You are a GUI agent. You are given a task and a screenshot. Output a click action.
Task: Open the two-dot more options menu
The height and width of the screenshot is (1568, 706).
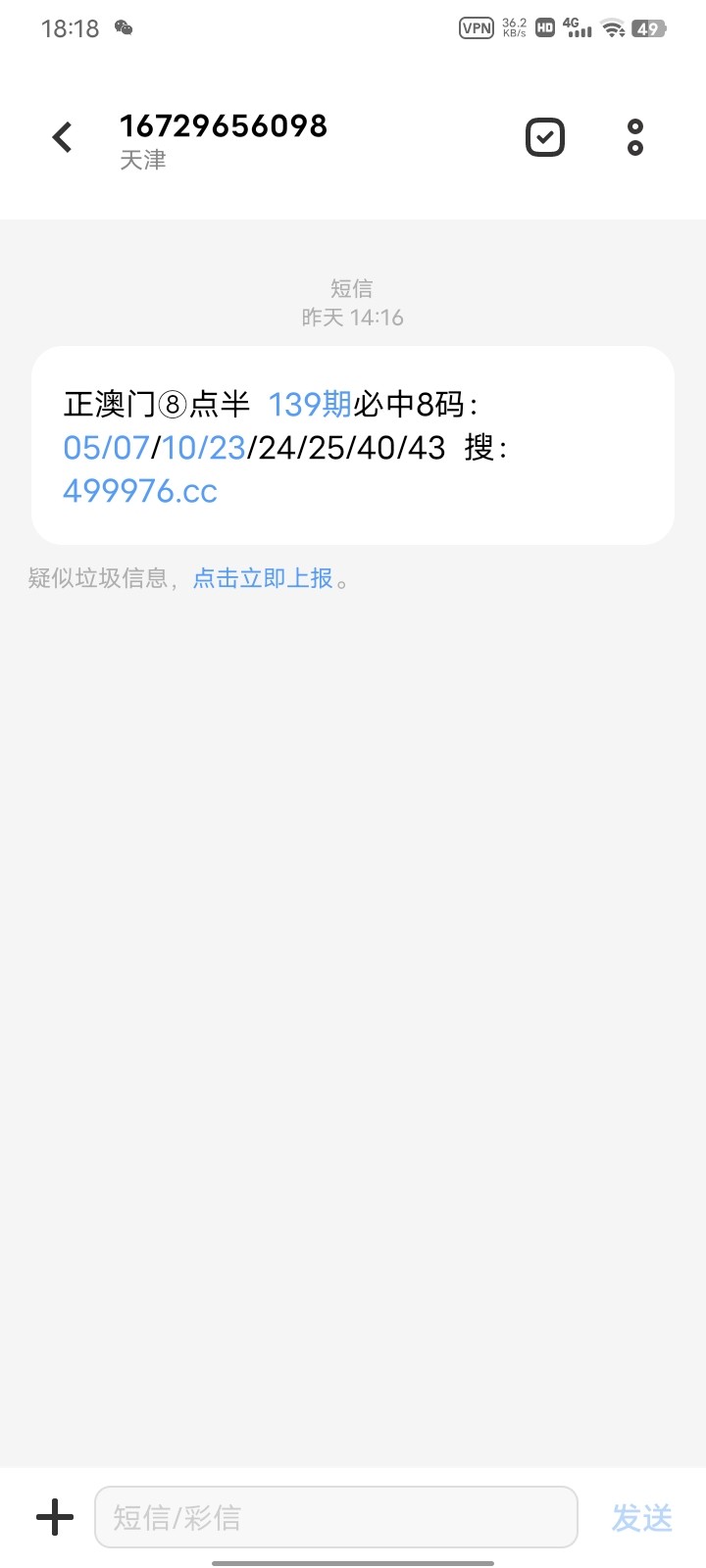coord(635,136)
